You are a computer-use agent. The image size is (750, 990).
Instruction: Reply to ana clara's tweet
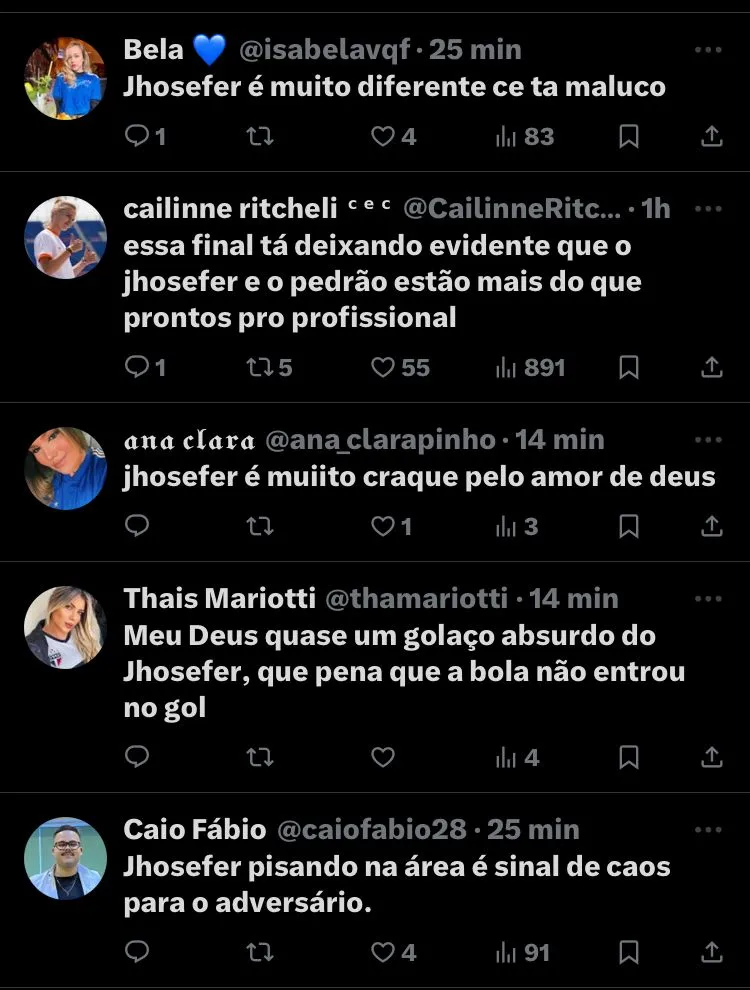[137, 525]
